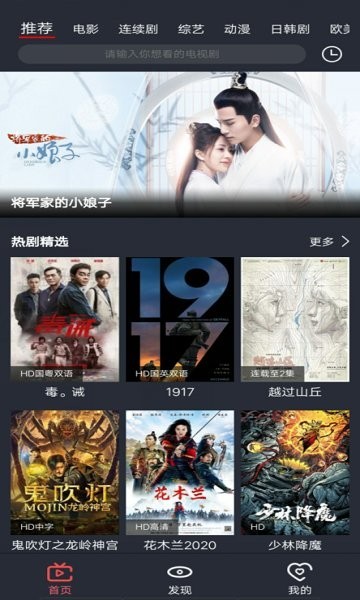Open the watch history clock icon
360x600 pixels.
pos(332,54)
